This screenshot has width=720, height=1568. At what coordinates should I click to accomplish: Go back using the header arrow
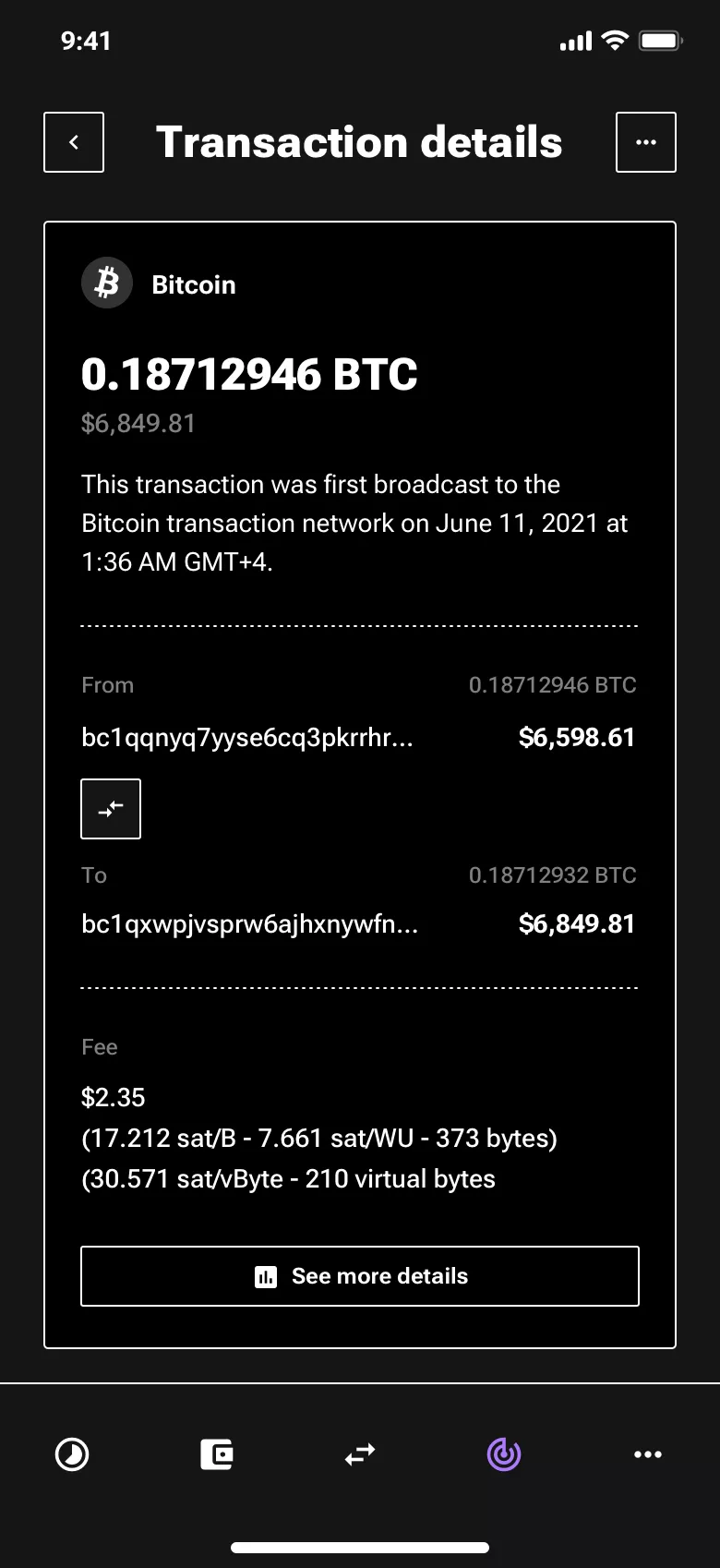[x=74, y=142]
